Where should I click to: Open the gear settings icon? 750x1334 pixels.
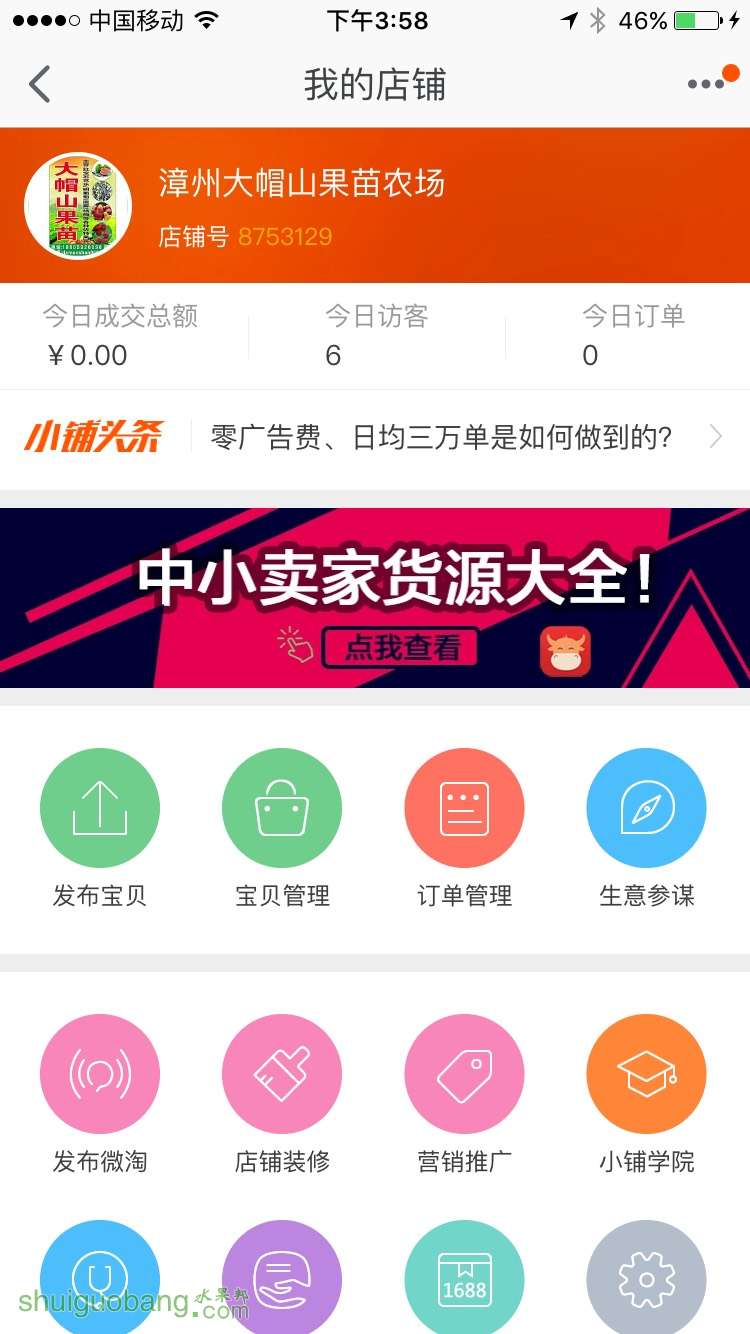pyautogui.click(x=646, y=1278)
